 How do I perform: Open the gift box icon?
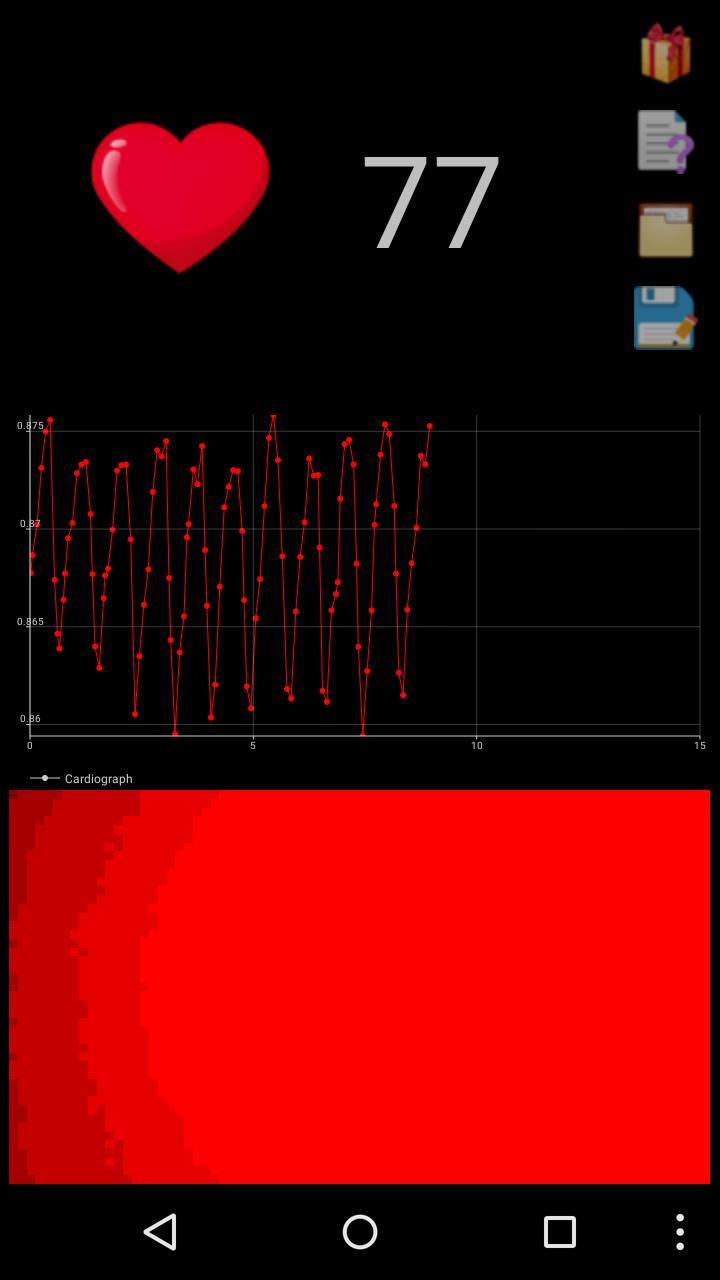pyautogui.click(x=665, y=53)
